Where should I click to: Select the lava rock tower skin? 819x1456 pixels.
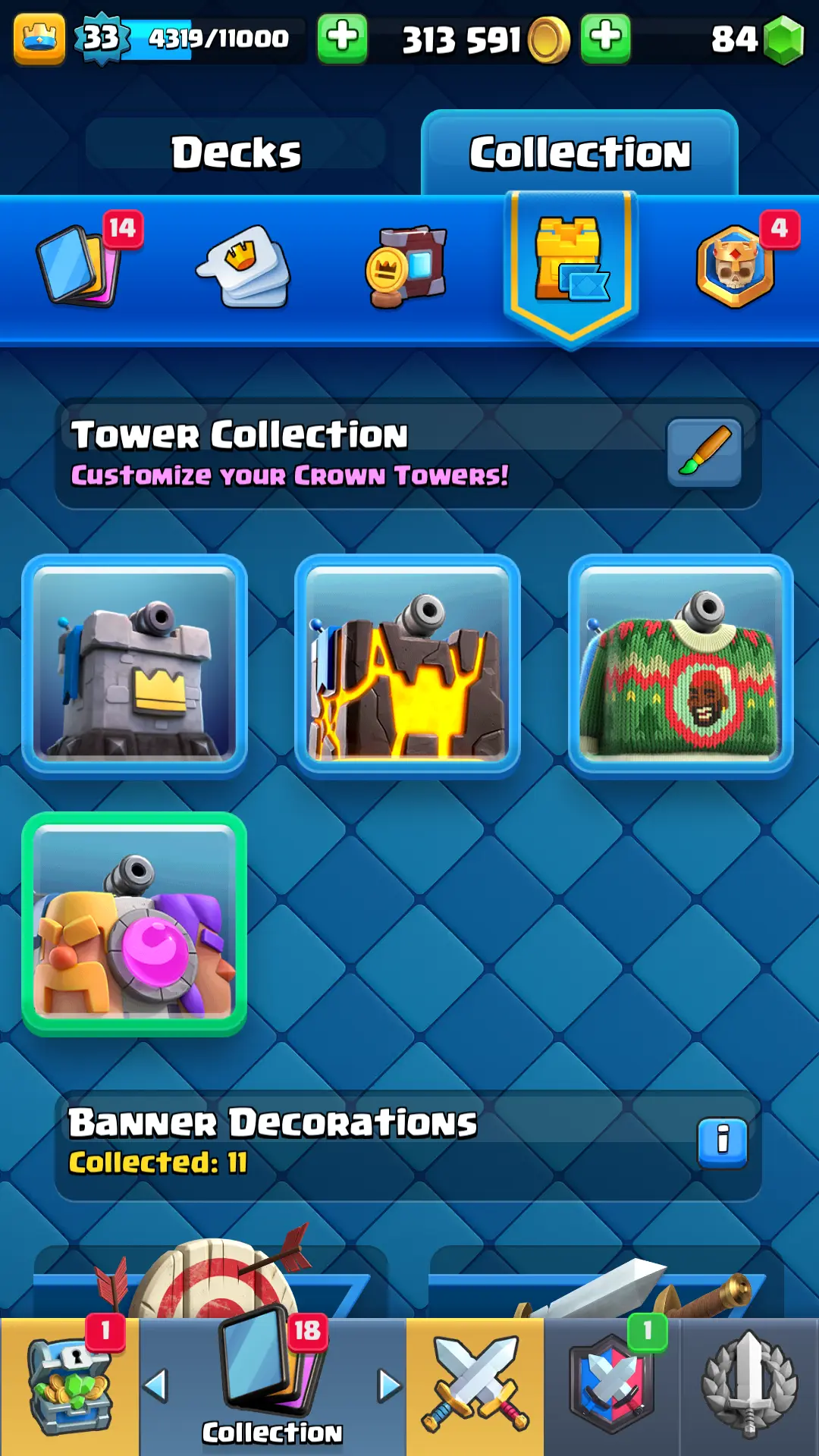point(407,664)
